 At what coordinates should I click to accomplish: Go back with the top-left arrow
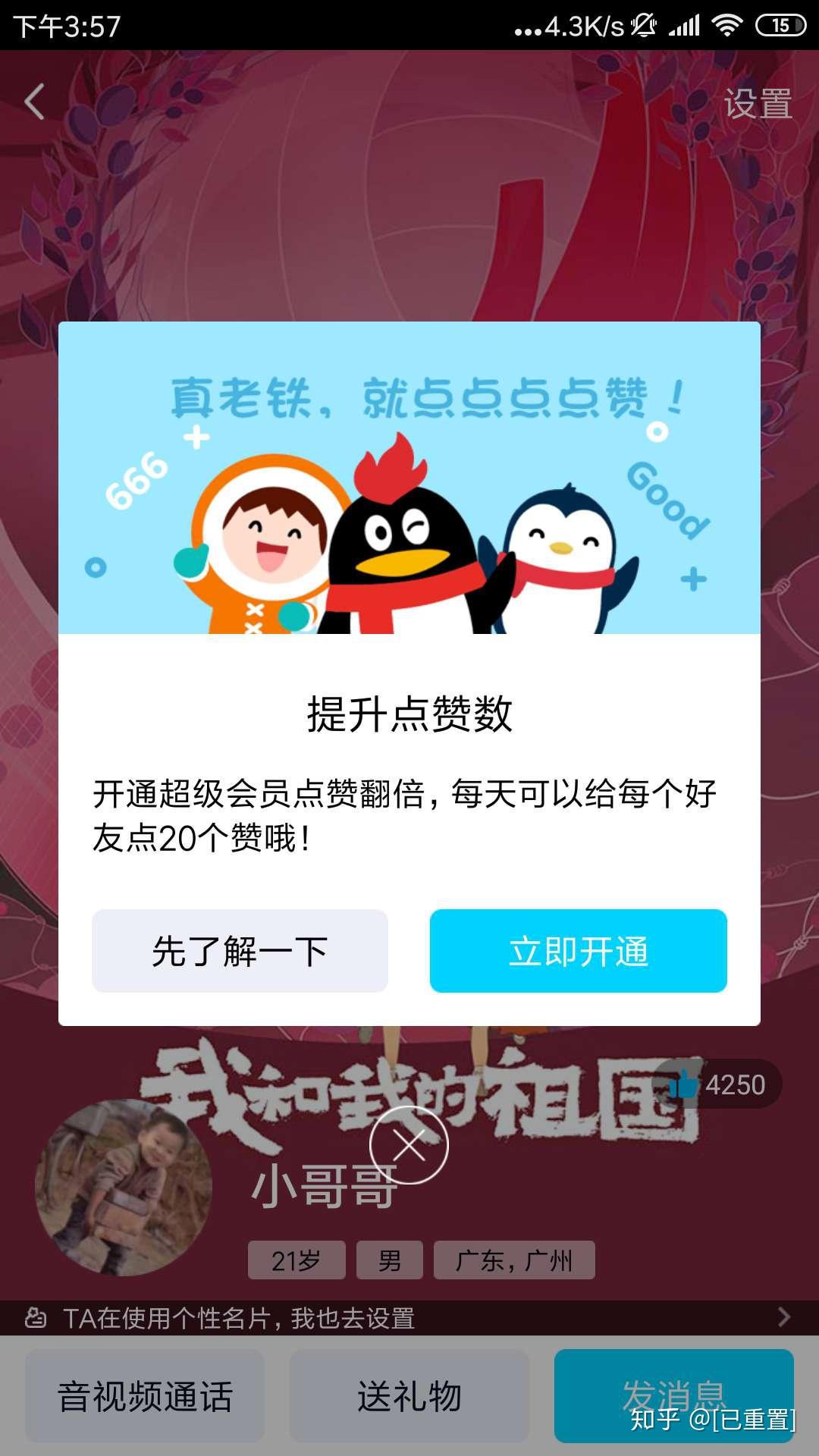point(35,102)
